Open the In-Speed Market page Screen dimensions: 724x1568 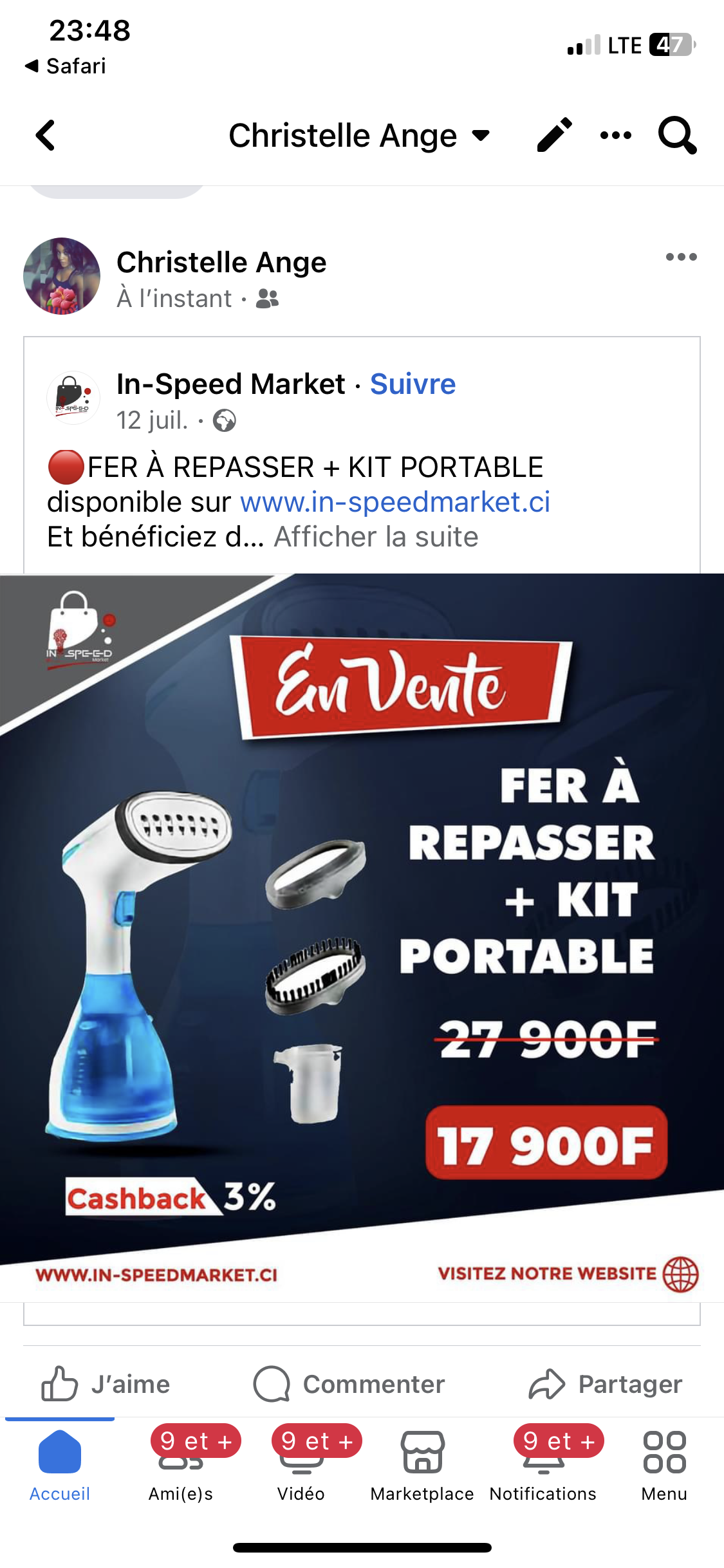tap(230, 384)
